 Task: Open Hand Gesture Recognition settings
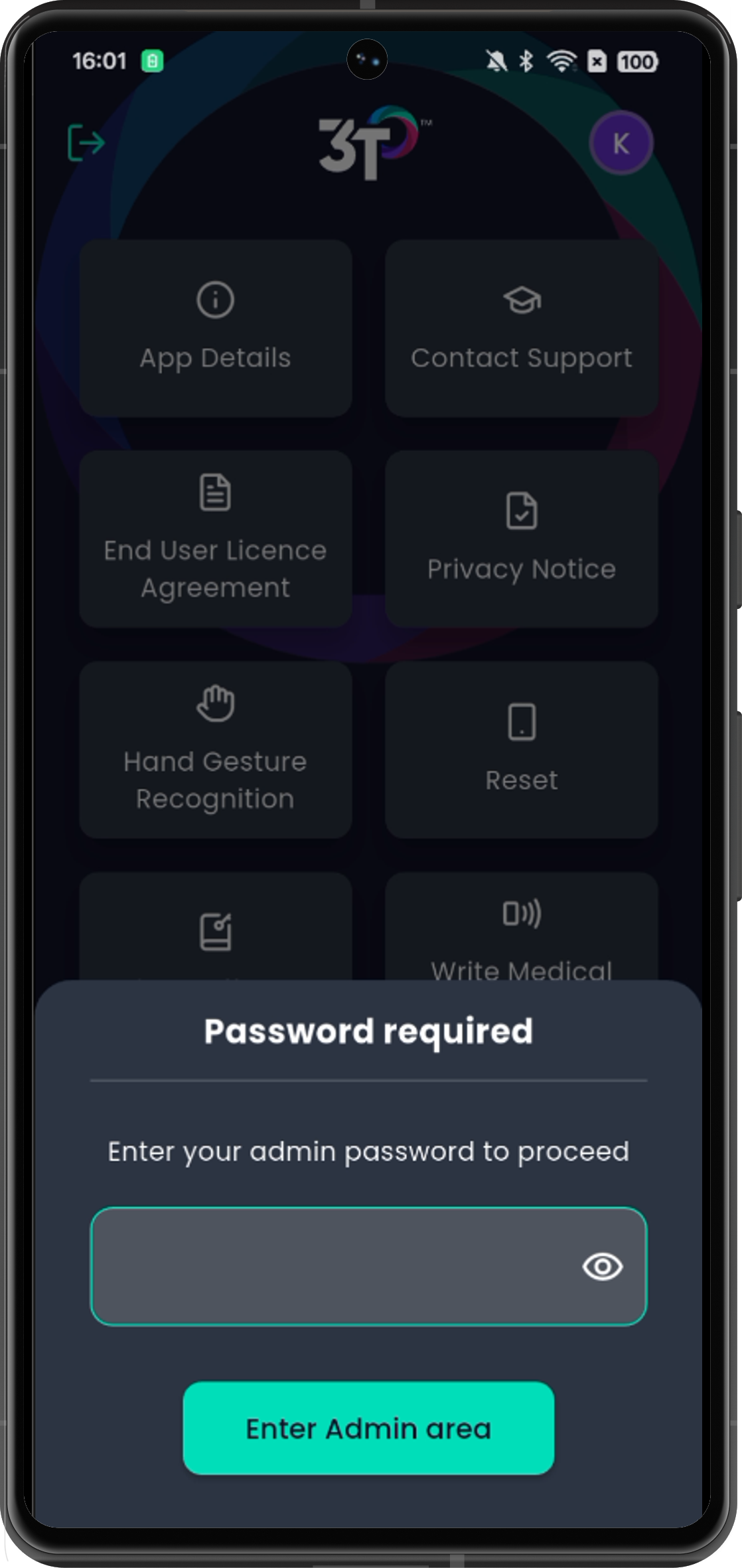point(215,749)
